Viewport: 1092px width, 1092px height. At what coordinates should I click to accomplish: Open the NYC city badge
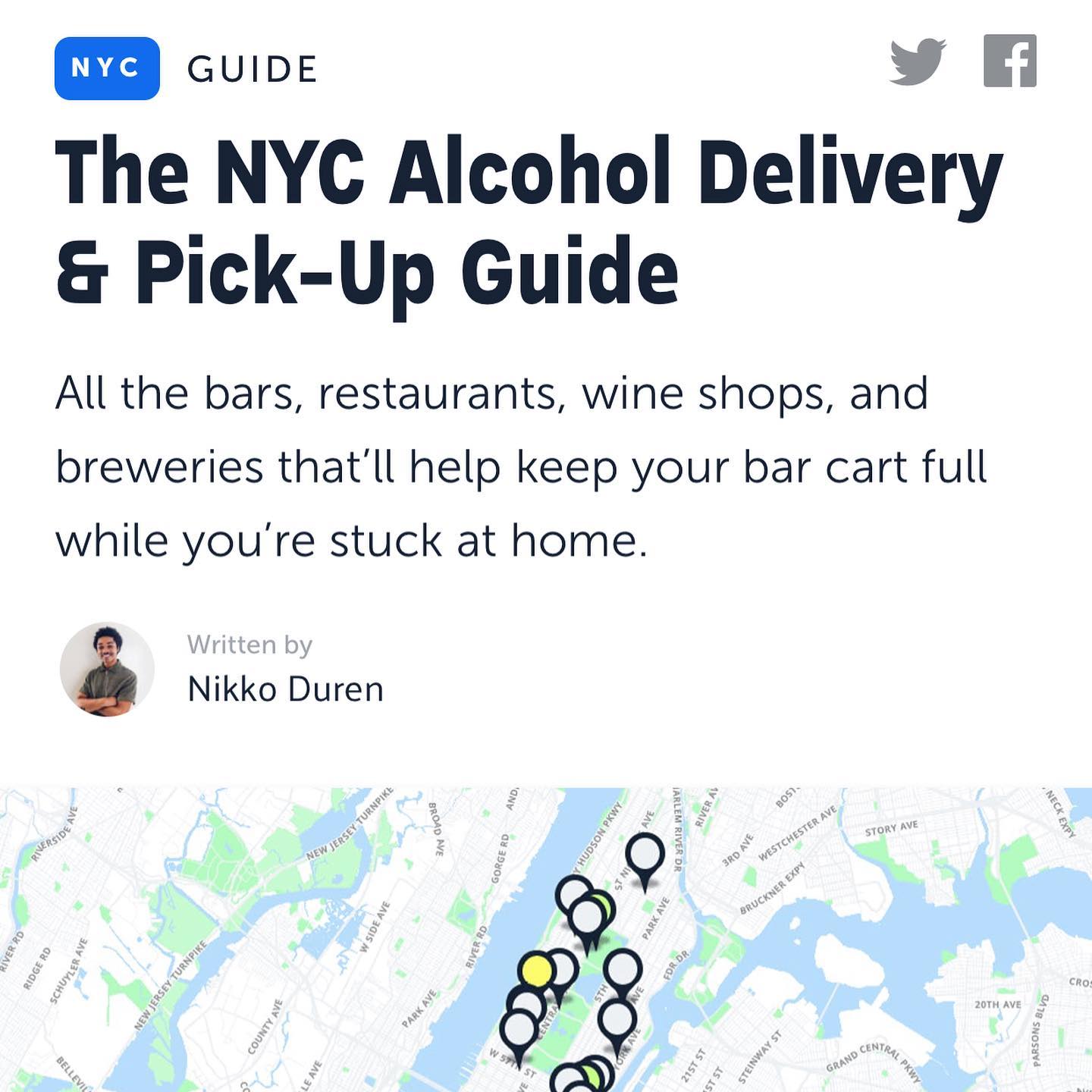pyautogui.click(x=107, y=68)
